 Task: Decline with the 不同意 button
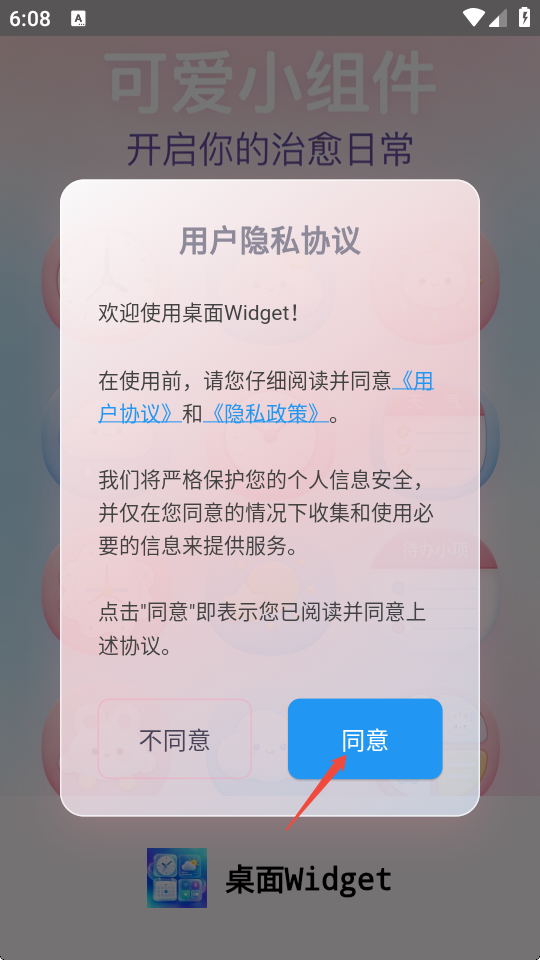(x=174, y=739)
